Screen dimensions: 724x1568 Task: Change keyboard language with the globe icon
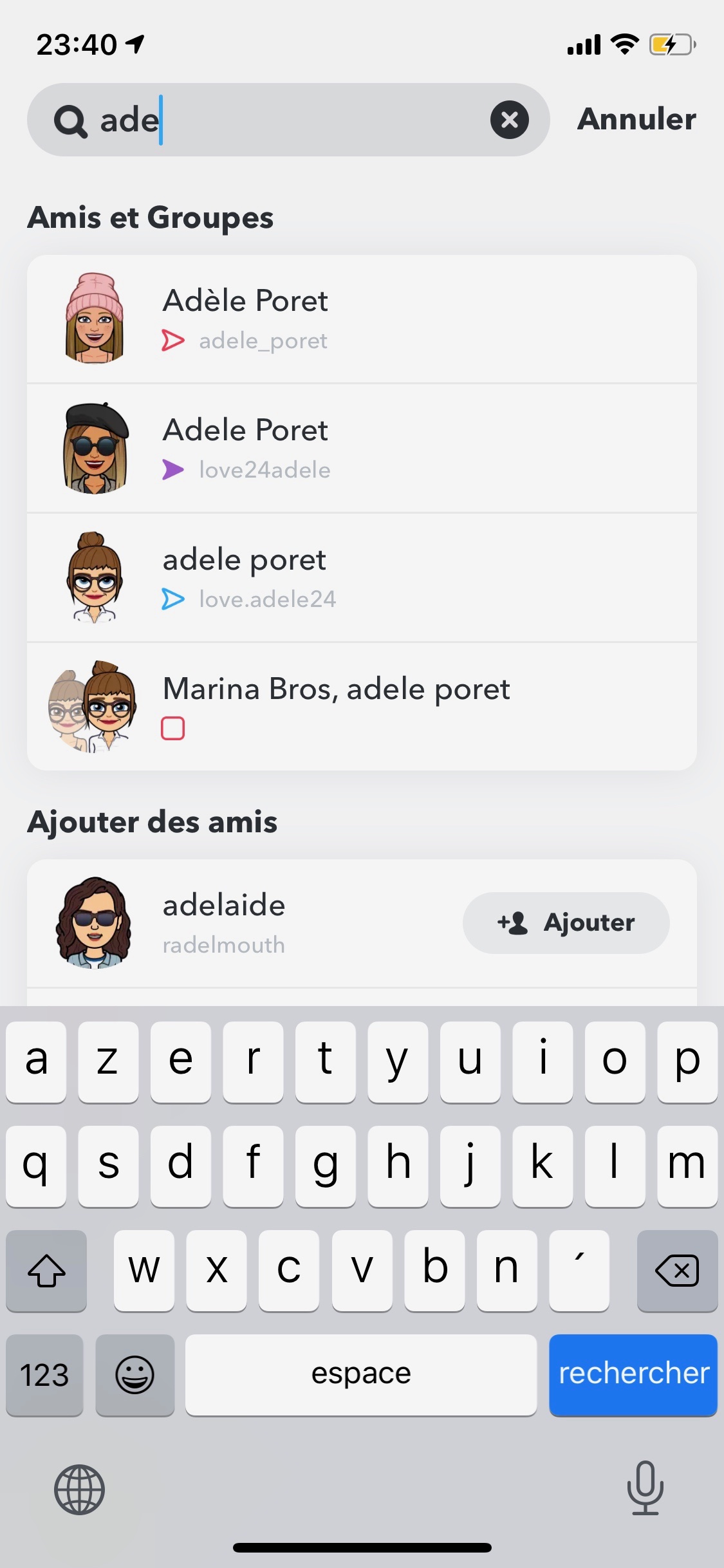(x=79, y=1489)
